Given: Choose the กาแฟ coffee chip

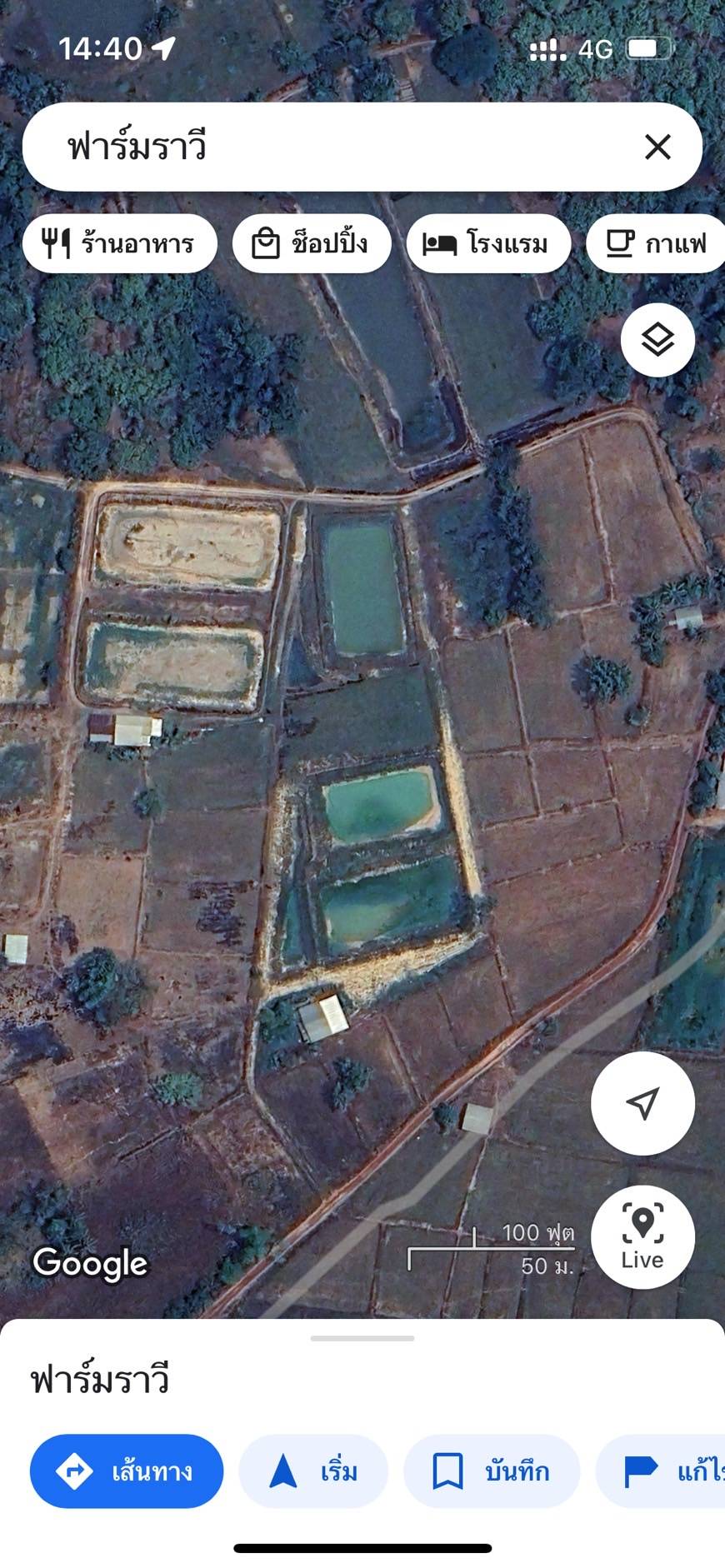Looking at the screenshot, I should [656, 243].
